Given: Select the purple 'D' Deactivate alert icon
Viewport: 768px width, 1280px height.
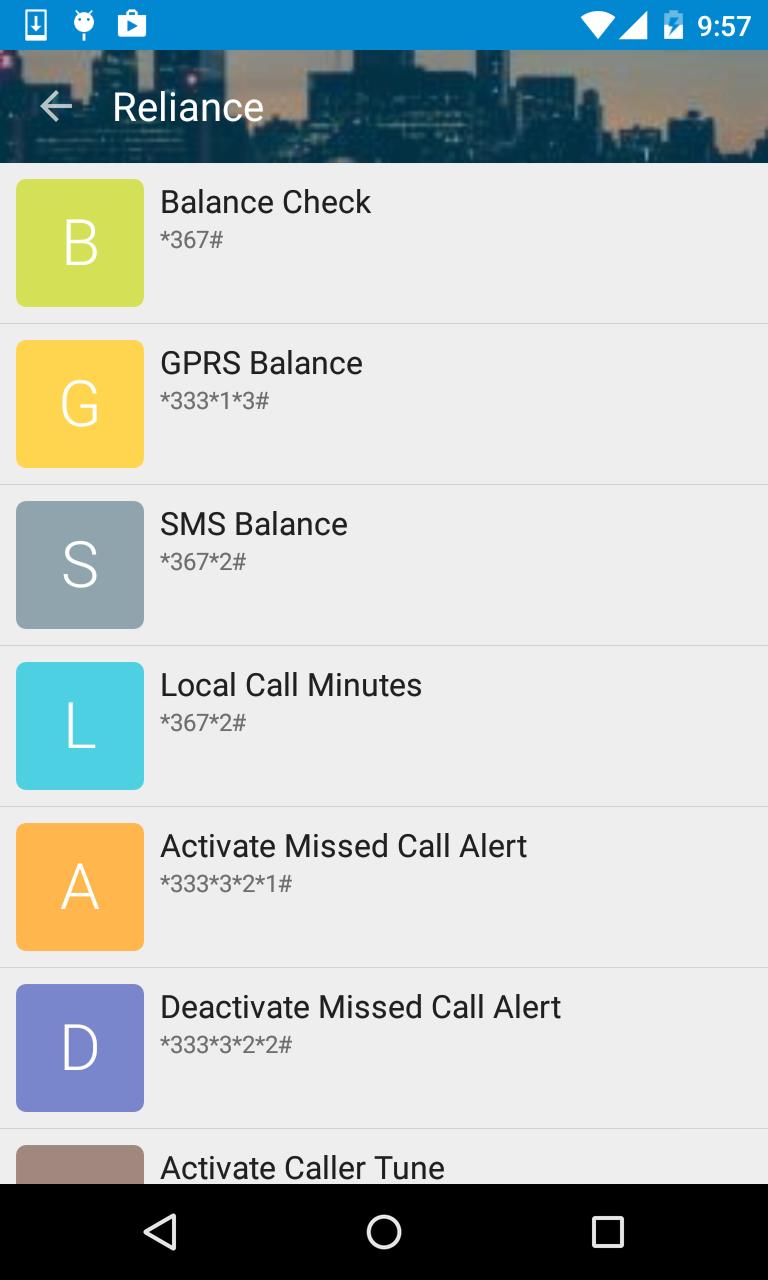Looking at the screenshot, I should (x=79, y=1047).
